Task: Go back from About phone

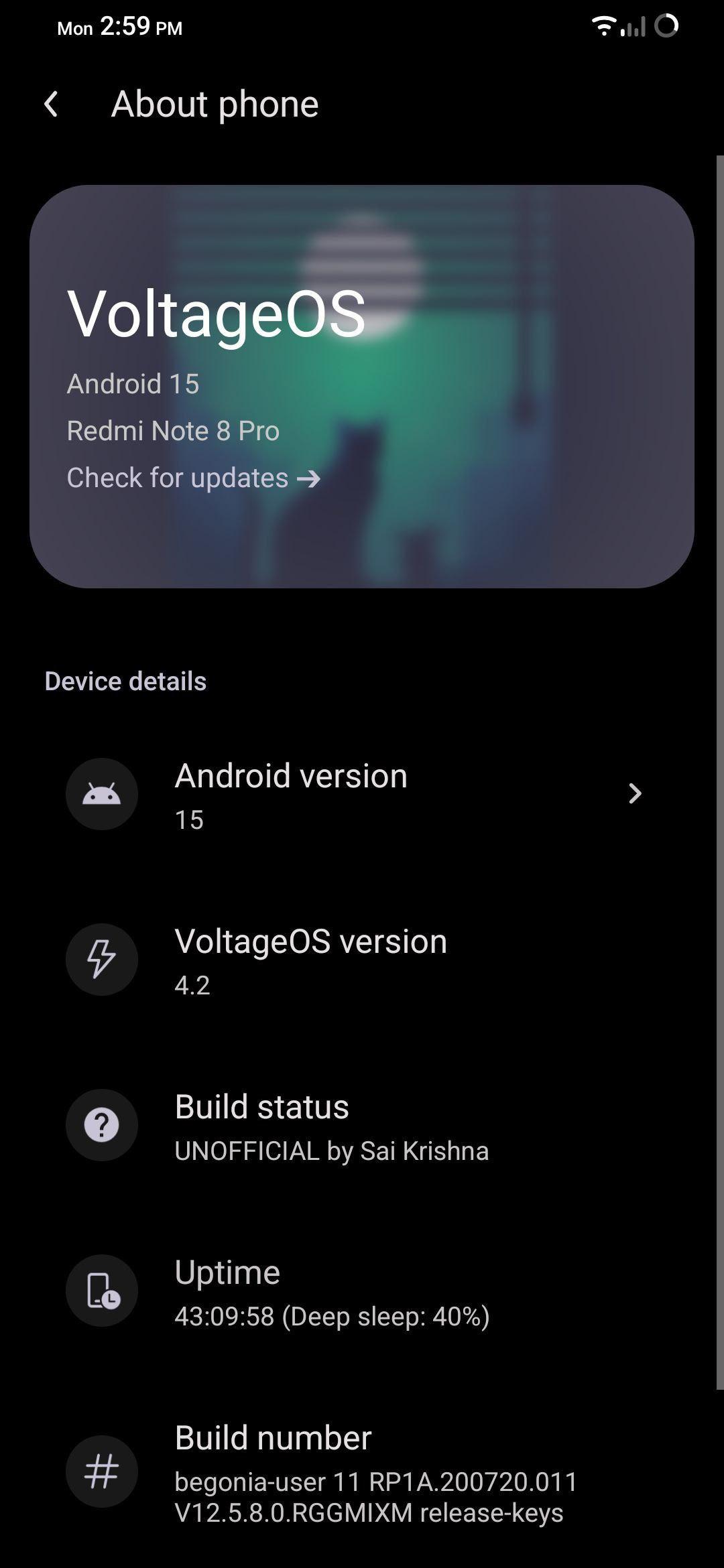Action: 51,104
